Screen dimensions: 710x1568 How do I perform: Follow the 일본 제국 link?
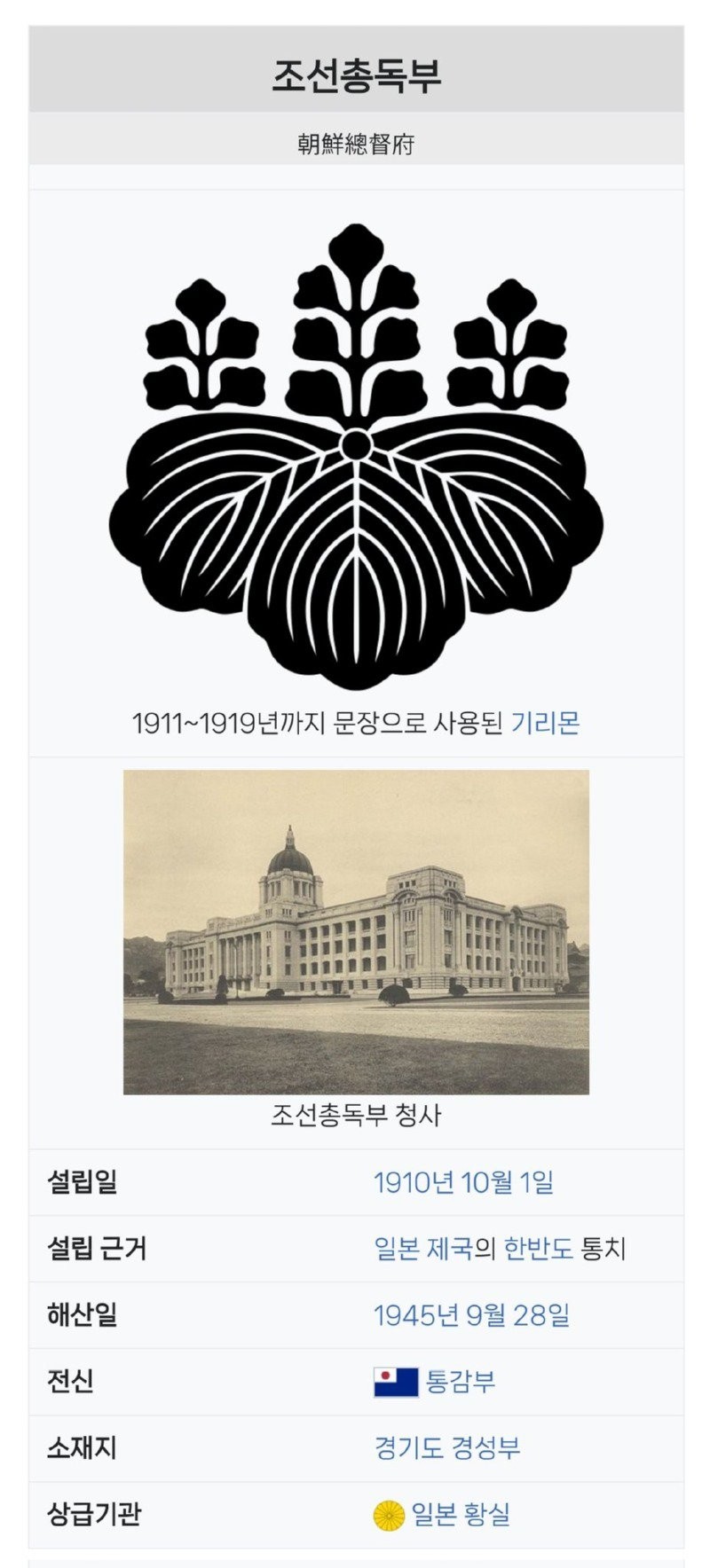[423, 1249]
